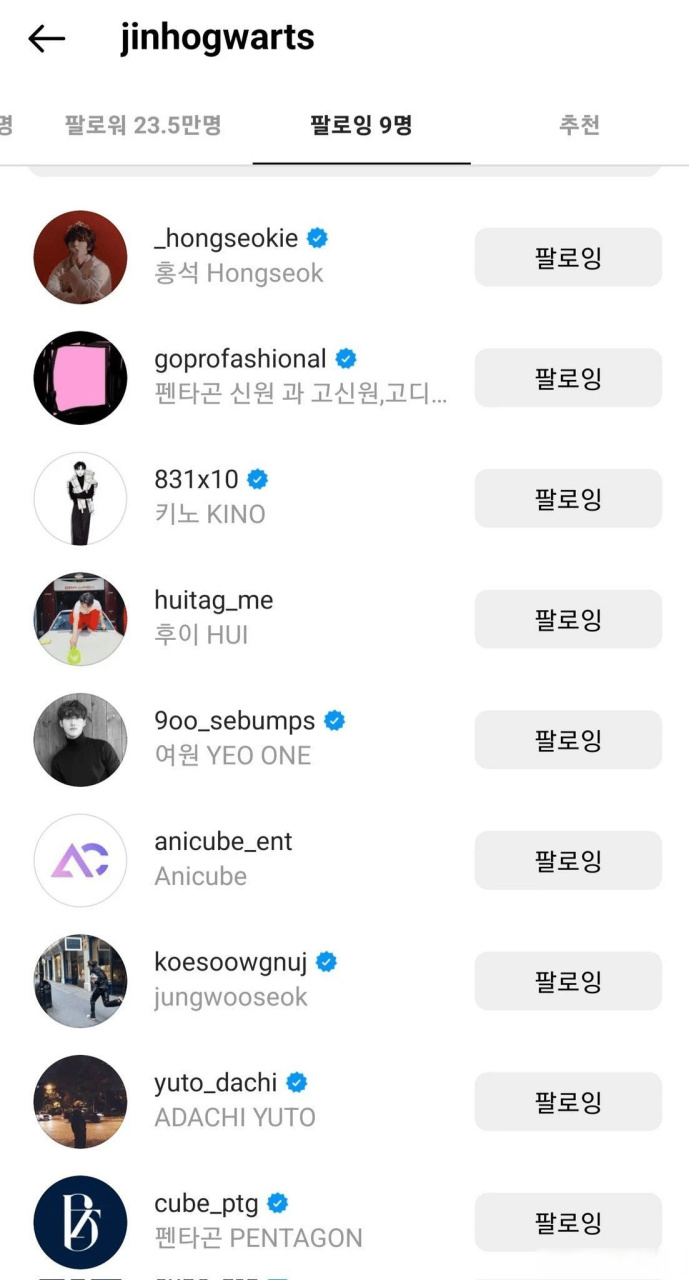Screen dimensions: 689x1280
Task: Tap 팔로잉 button beside anicube_ent
Action: tap(567, 860)
